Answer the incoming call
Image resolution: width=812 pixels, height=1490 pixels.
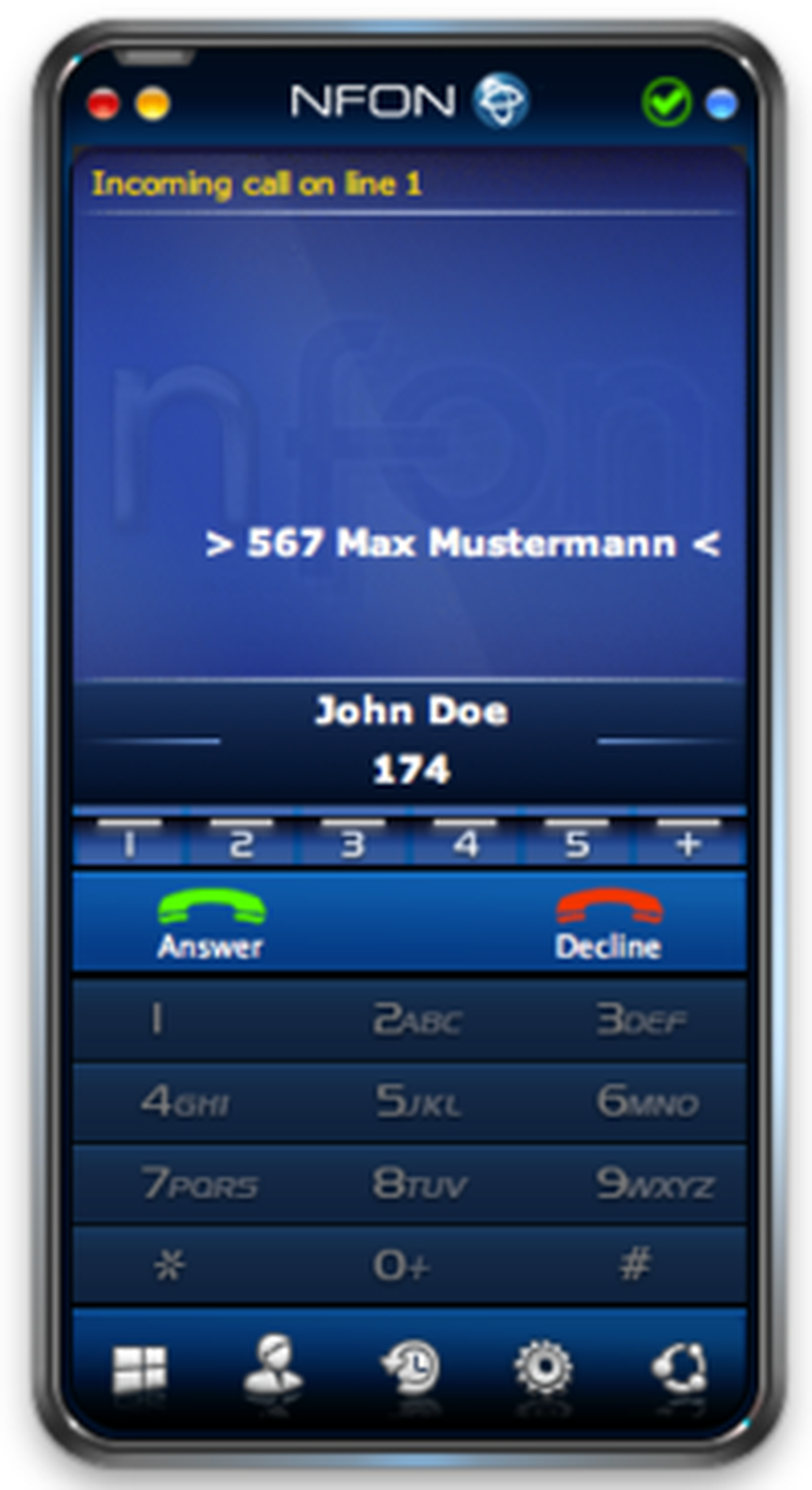tap(211, 923)
